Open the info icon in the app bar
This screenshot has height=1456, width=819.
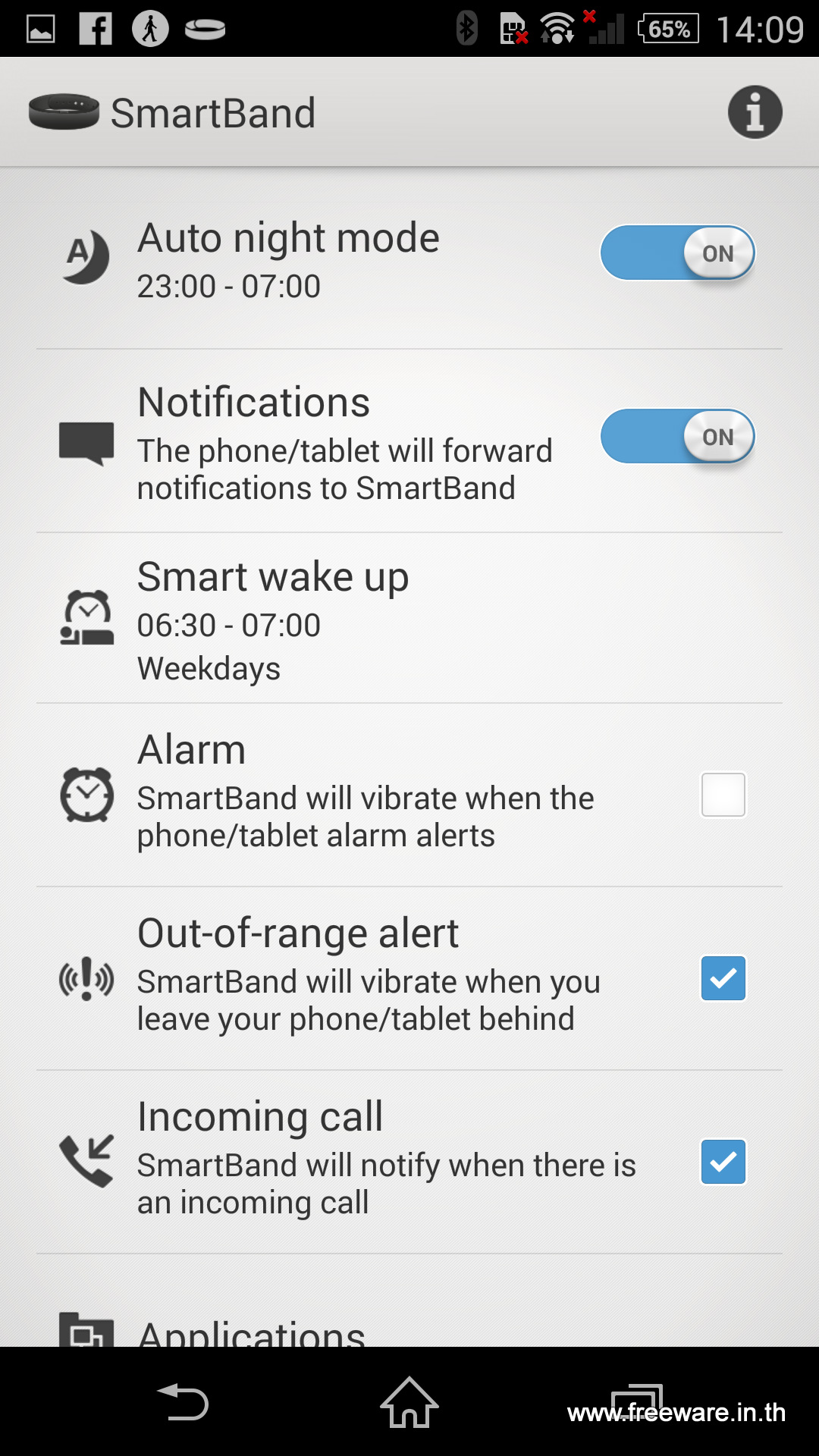coord(755,112)
